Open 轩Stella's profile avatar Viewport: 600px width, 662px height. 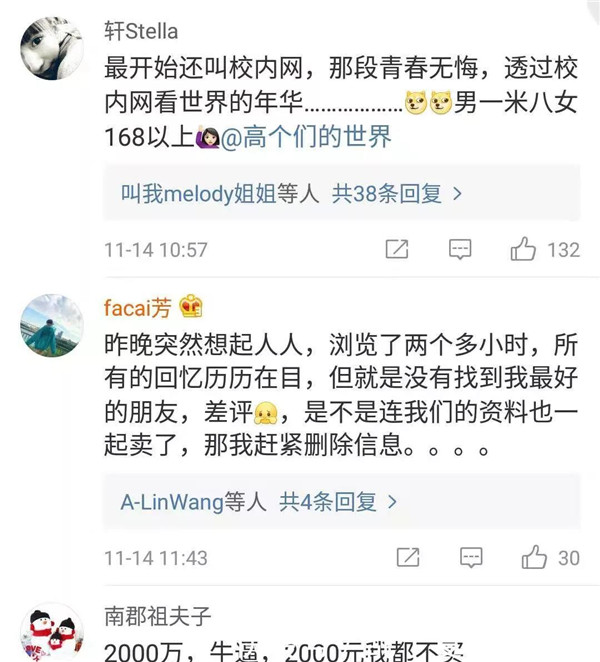click(52, 47)
